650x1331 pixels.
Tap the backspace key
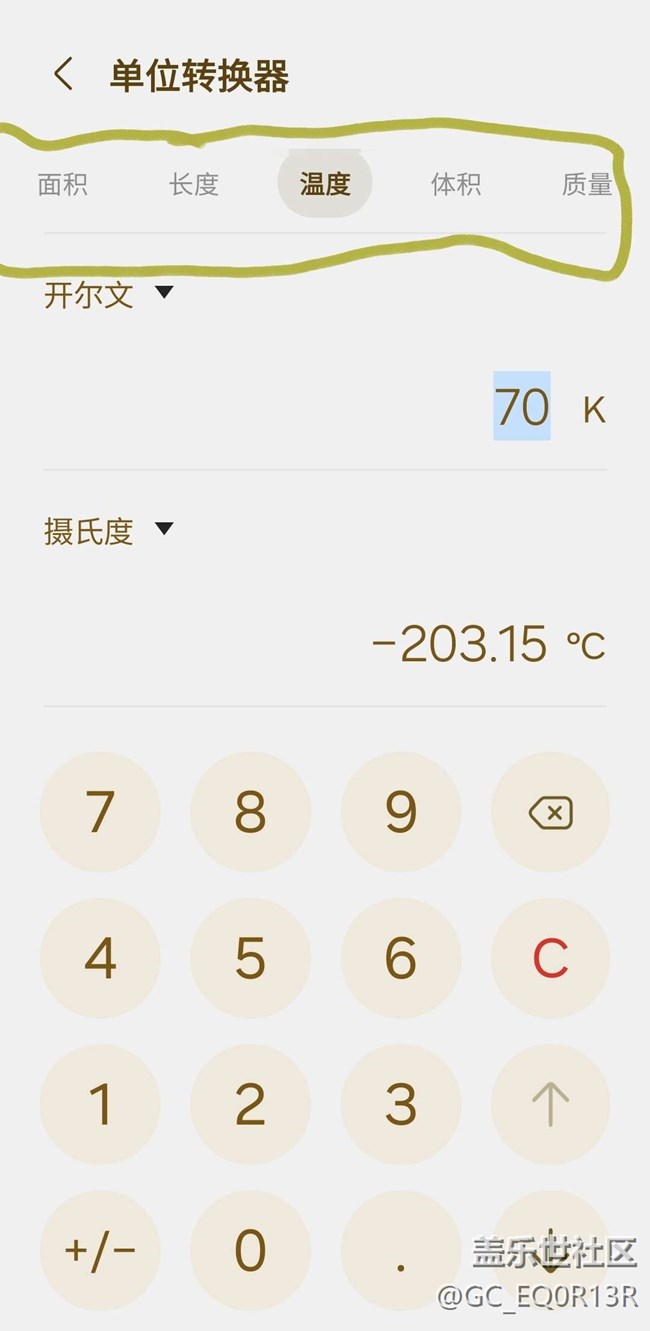[550, 813]
